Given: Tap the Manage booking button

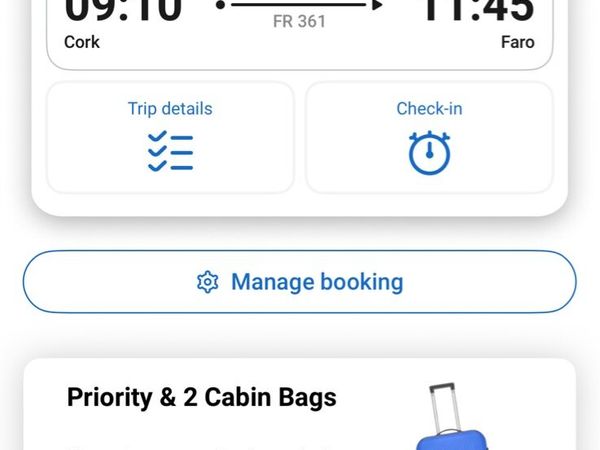Looking at the screenshot, I should tap(300, 282).
